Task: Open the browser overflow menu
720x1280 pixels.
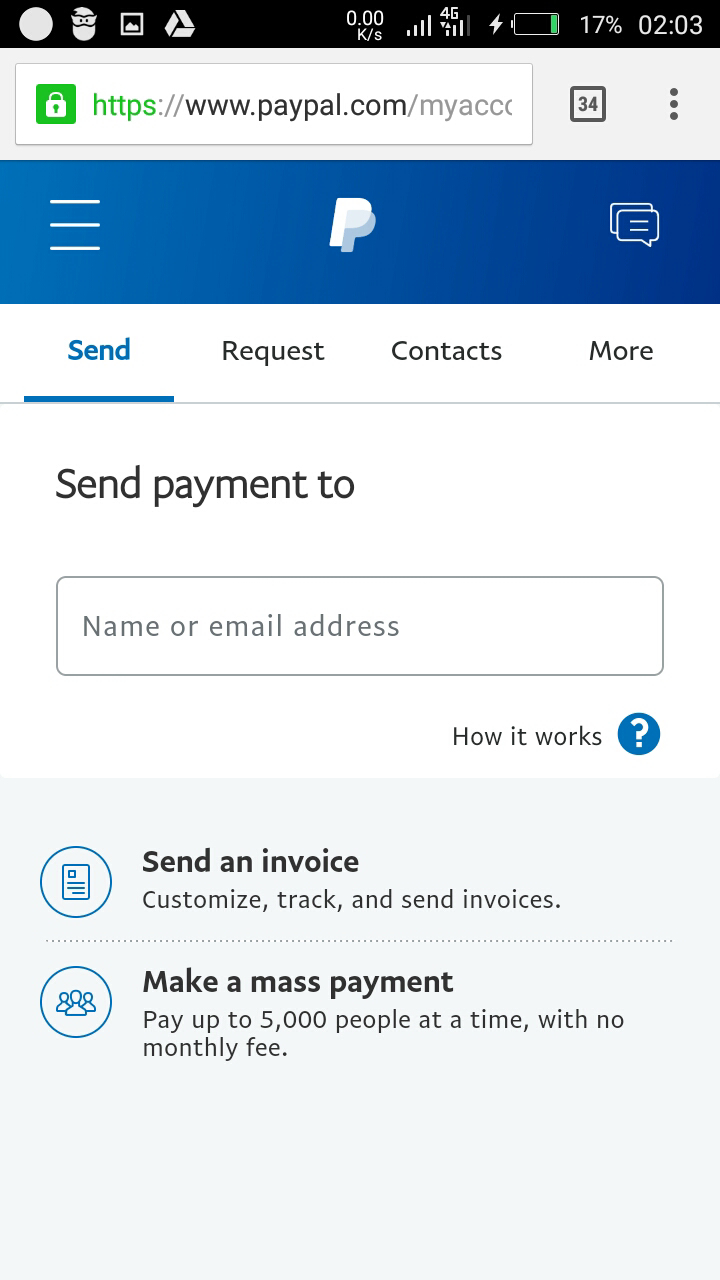Action: (674, 104)
